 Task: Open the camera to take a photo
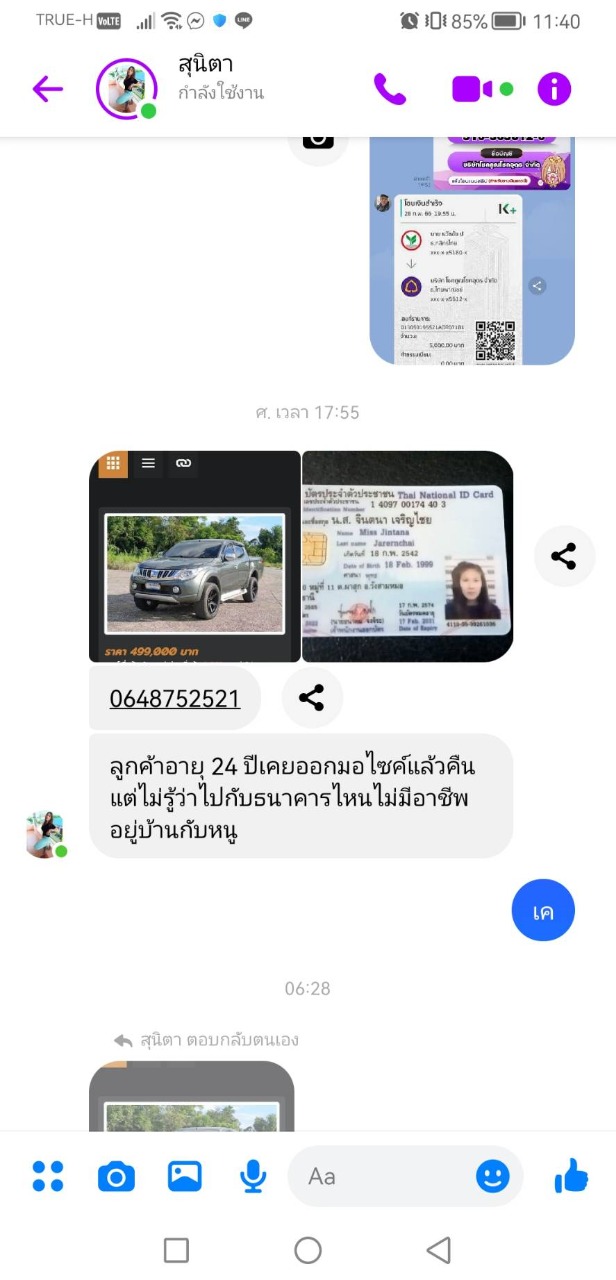(116, 1176)
